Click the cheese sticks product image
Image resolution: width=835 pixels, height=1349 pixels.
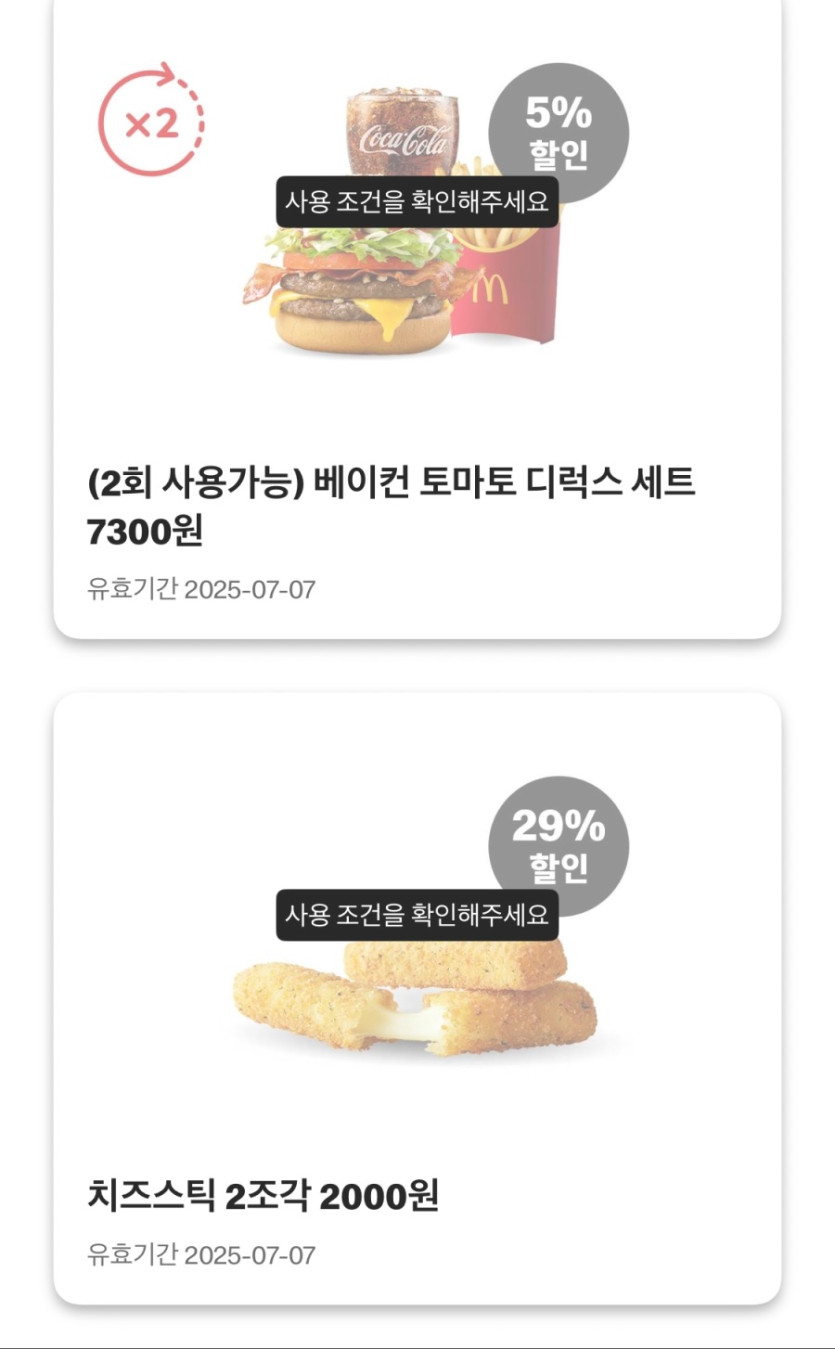point(417,1010)
